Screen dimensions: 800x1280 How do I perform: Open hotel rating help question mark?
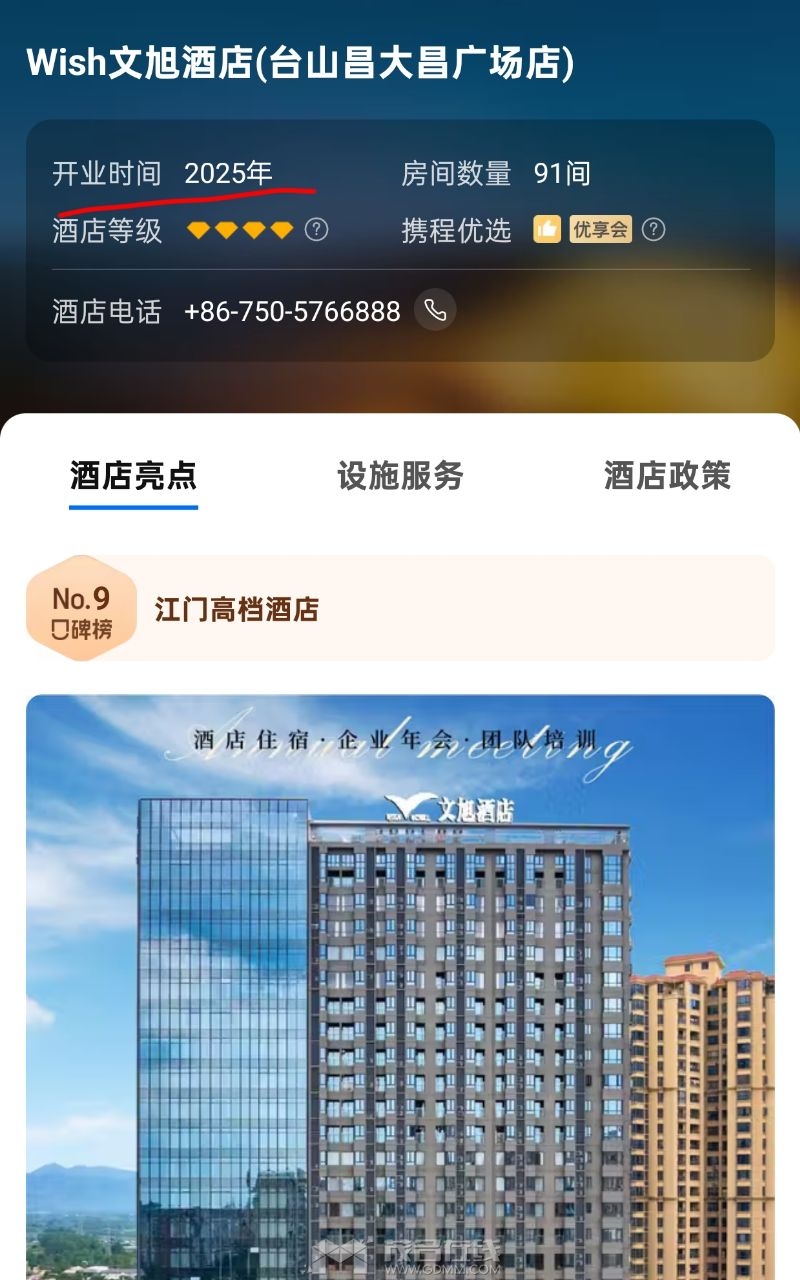(x=316, y=230)
